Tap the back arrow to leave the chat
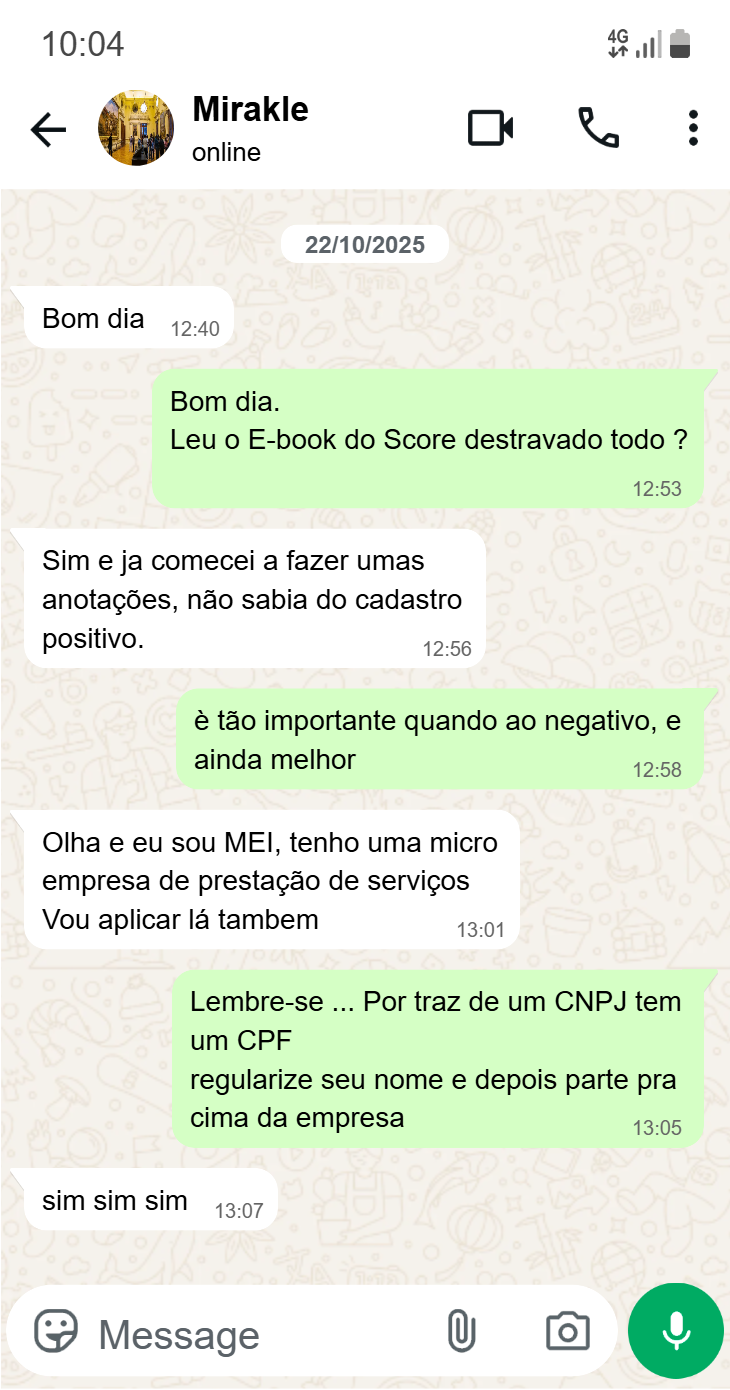This screenshot has height=1390, width=730. click(x=47, y=128)
